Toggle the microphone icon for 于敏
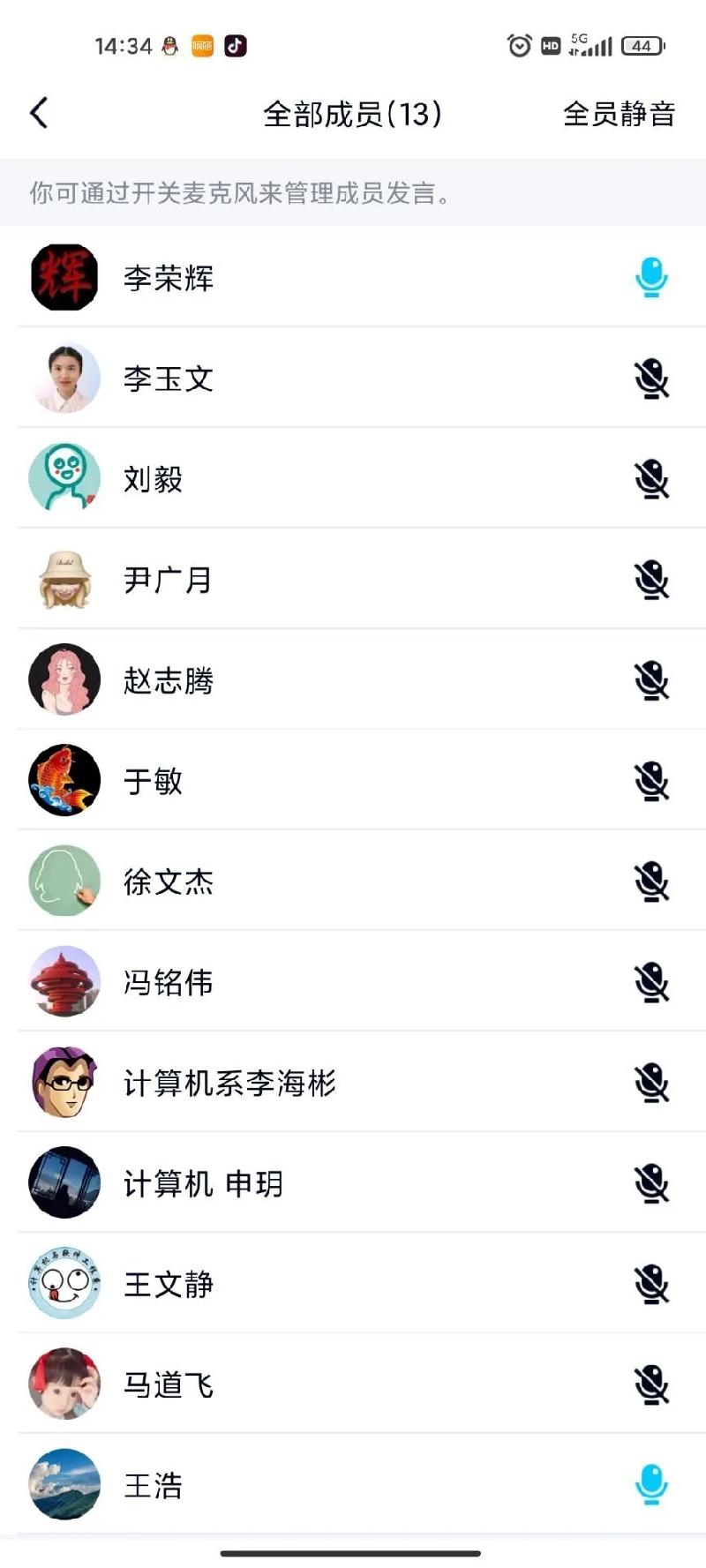Image resolution: width=706 pixels, height=1568 pixels. [651, 781]
